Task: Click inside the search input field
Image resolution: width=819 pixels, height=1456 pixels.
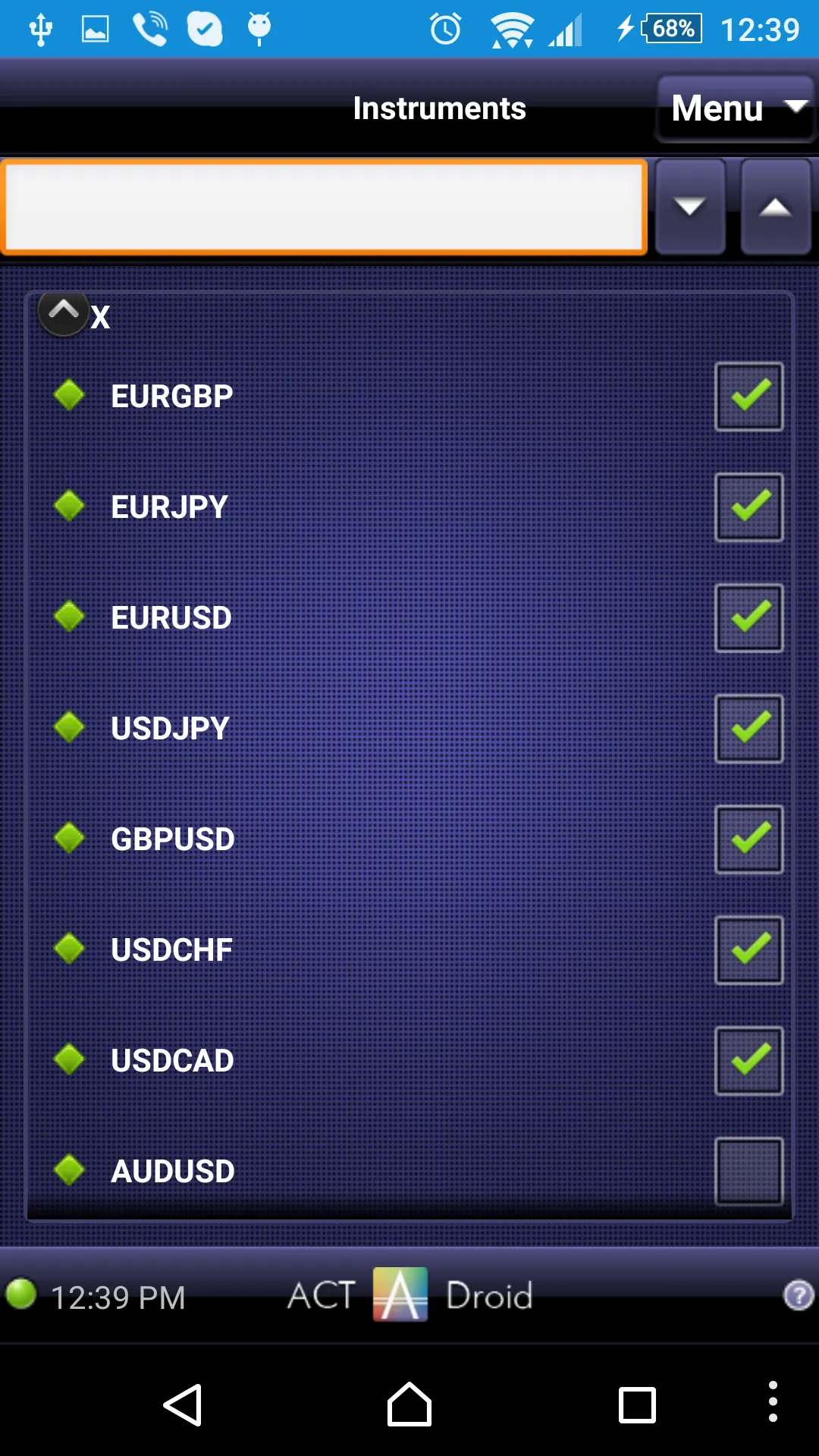Action: 322,206
